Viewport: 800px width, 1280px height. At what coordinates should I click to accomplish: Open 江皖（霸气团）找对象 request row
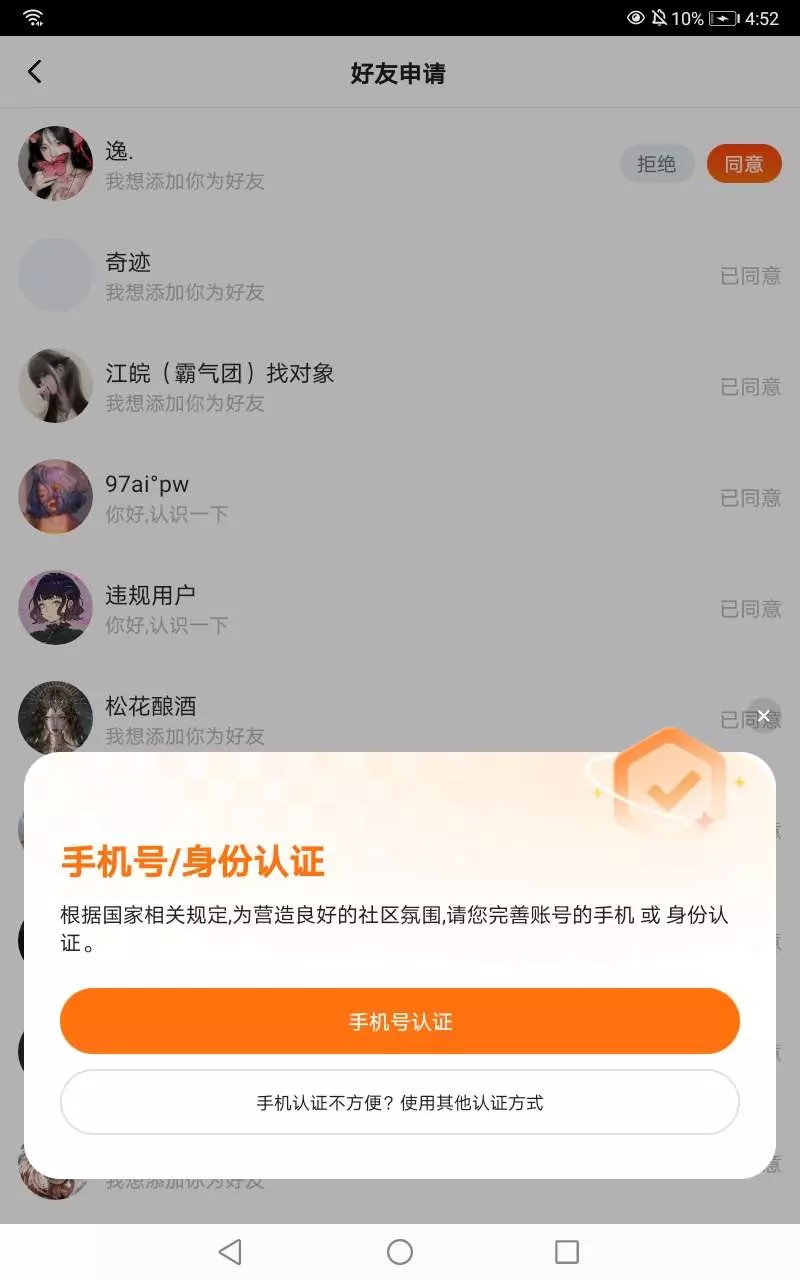[x=400, y=386]
